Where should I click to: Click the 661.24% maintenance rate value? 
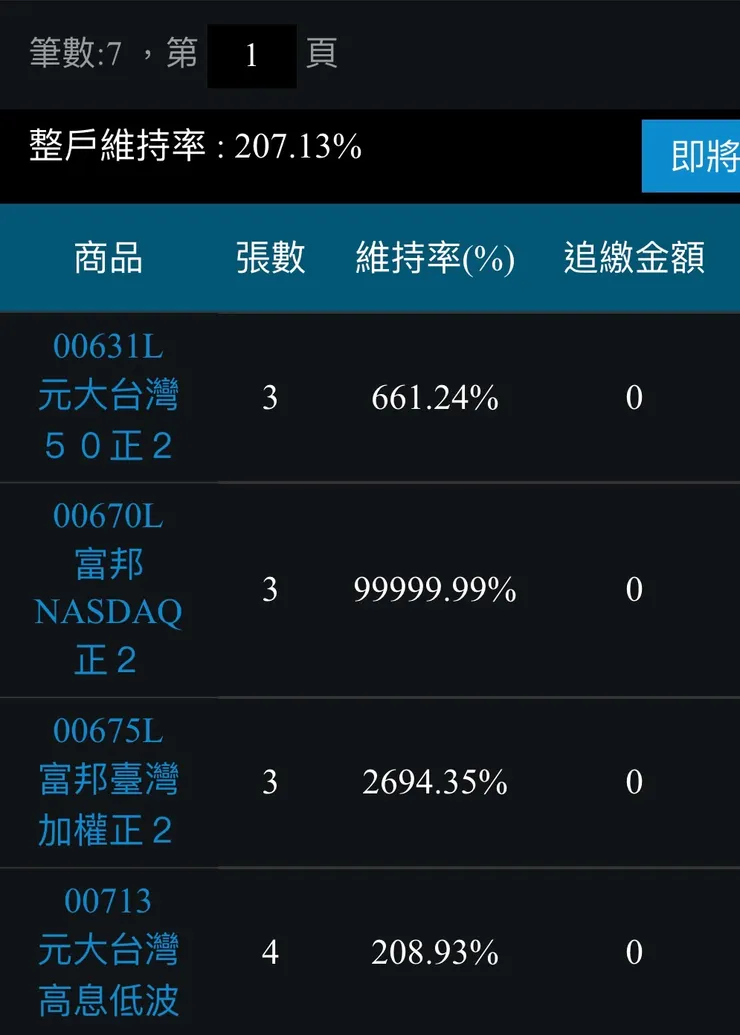pos(433,398)
